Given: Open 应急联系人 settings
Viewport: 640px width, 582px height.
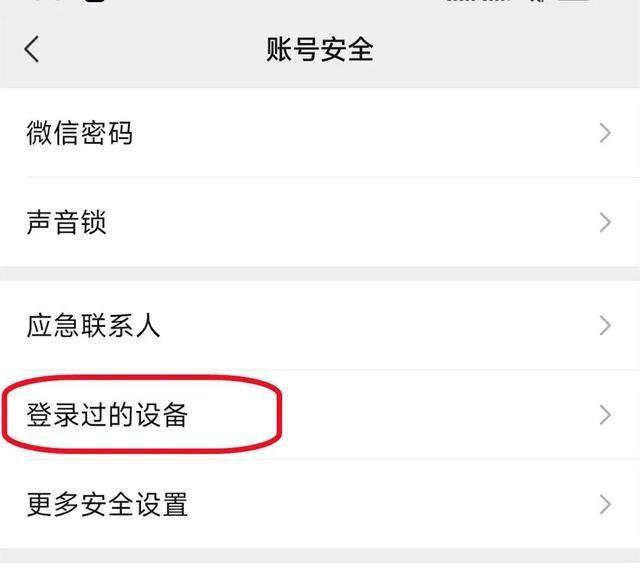Looking at the screenshot, I should pos(320,326).
